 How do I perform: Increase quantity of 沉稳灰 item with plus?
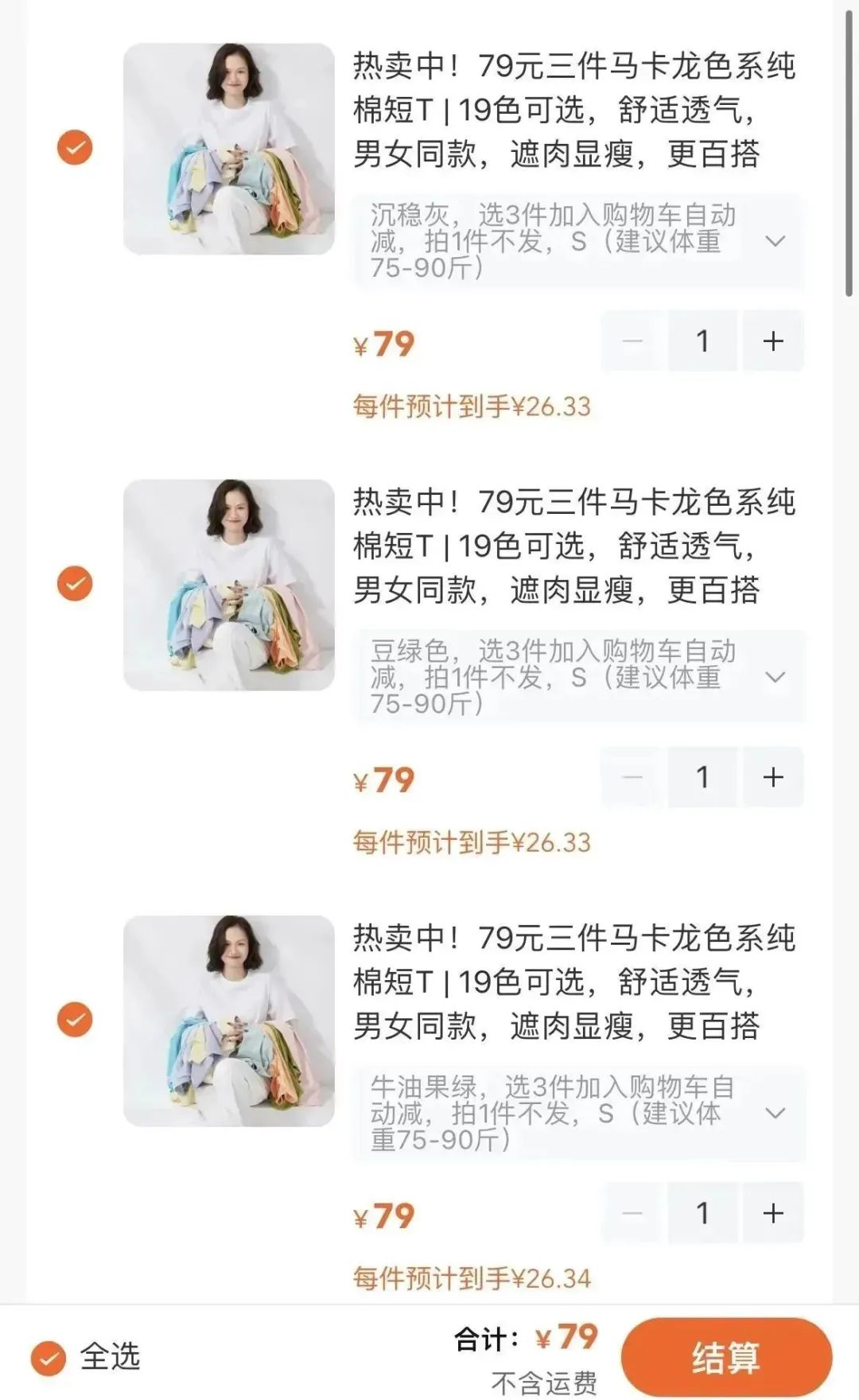point(773,341)
